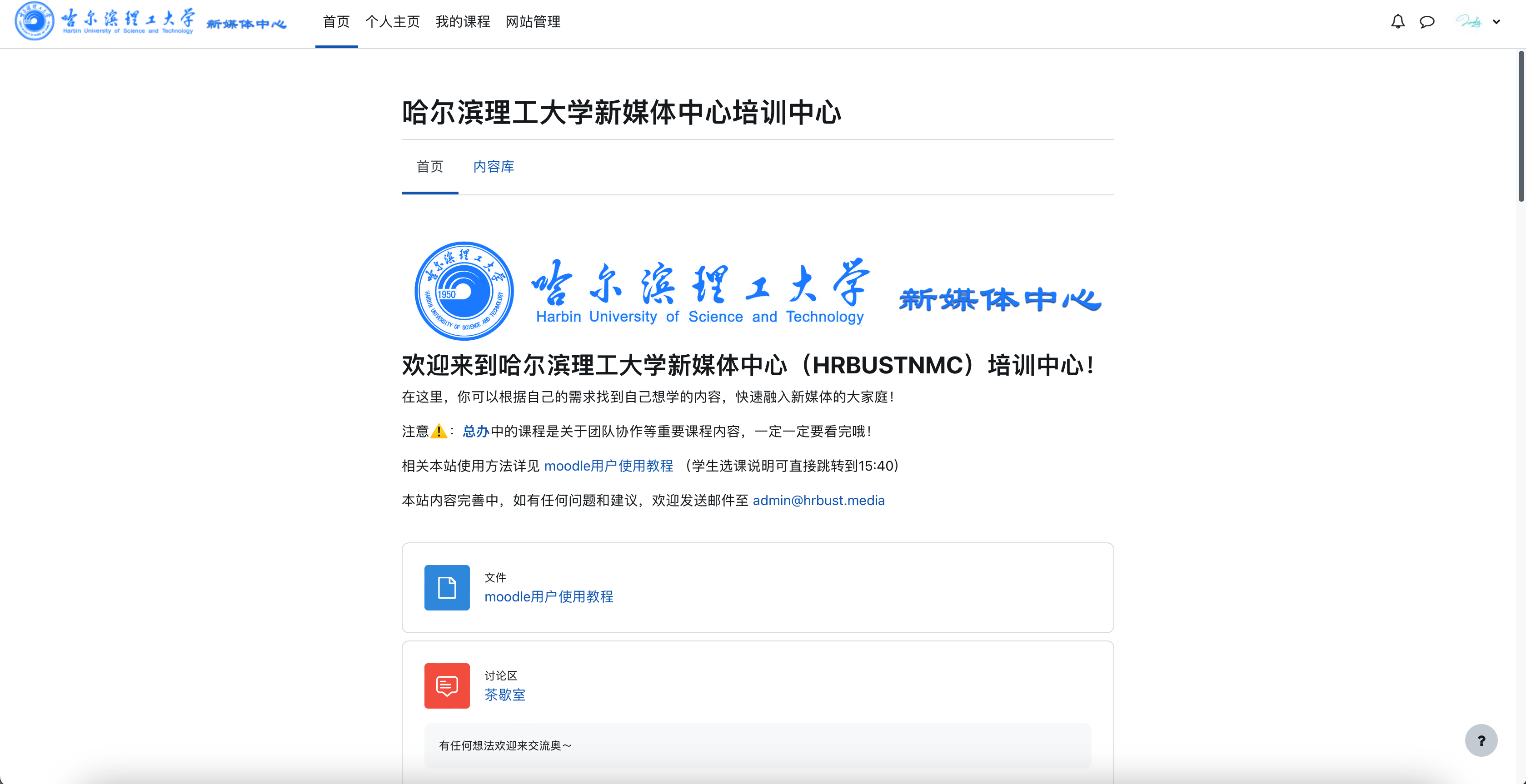This screenshot has height=784, width=1526.
Task: Select 首页 in the top navigation bar
Action: click(336, 22)
